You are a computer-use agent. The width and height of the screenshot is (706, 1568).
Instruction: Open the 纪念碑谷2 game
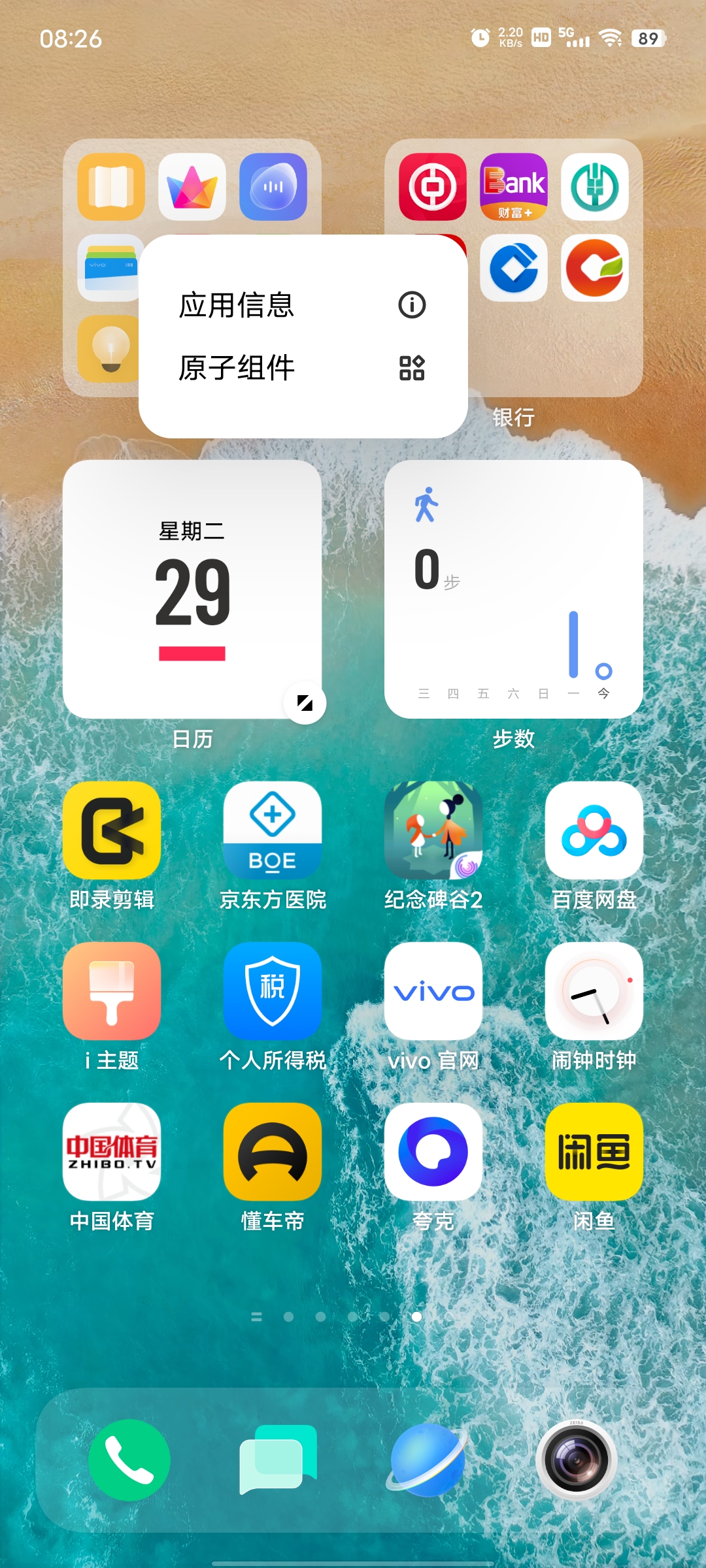433,830
